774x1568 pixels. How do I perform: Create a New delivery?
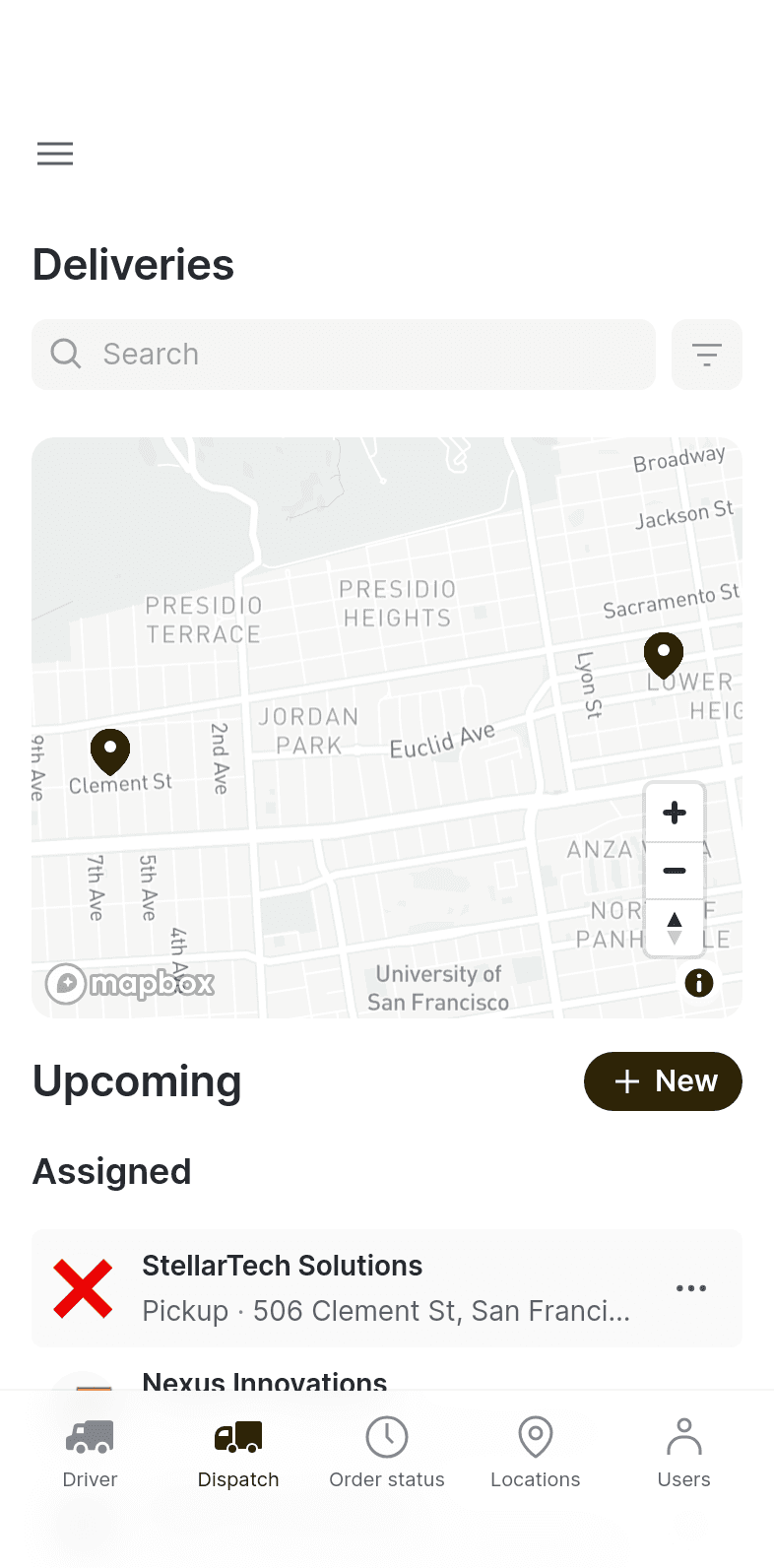663,1081
